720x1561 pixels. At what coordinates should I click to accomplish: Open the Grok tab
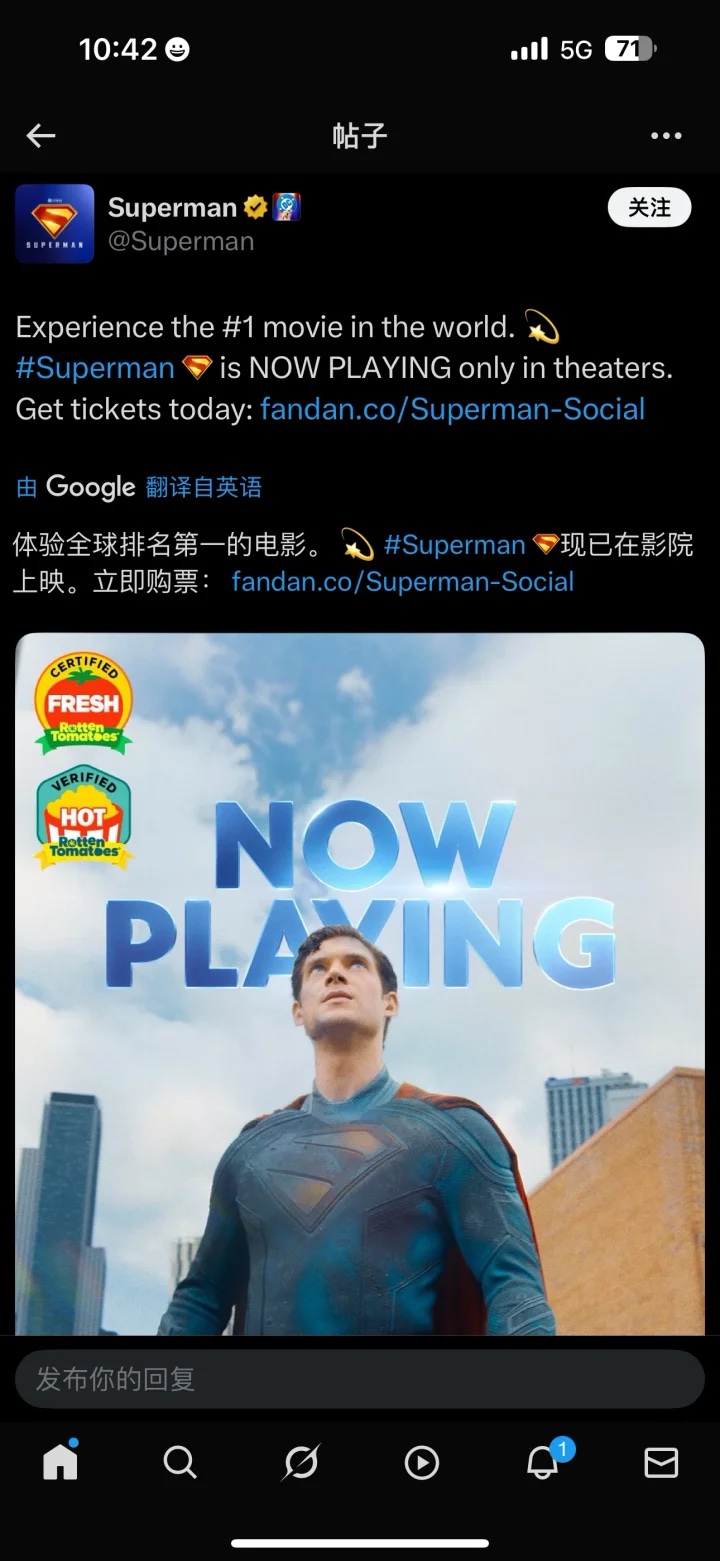[x=300, y=1463]
